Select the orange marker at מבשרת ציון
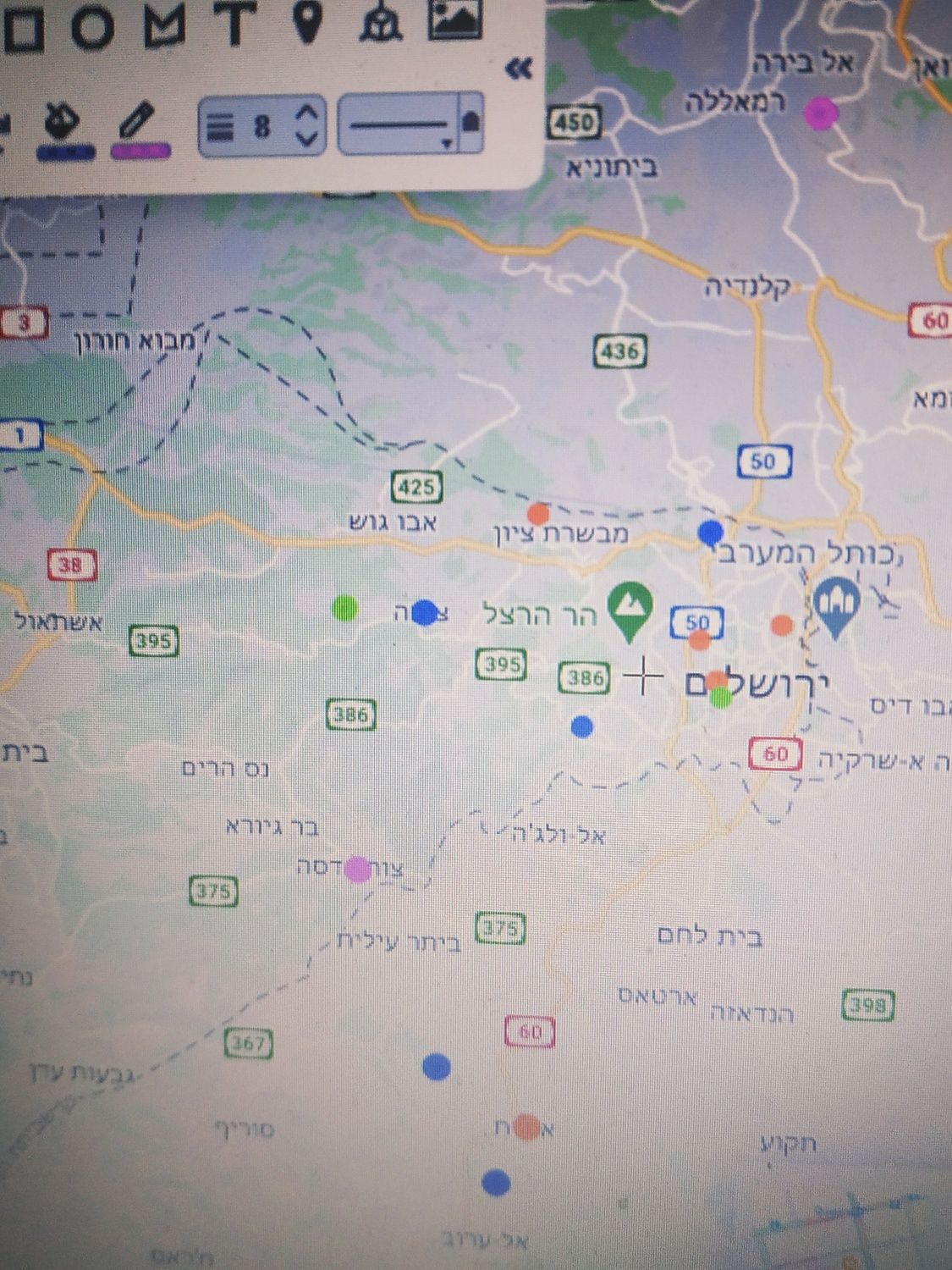This screenshot has height=1270, width=952. (x=538, y=513)
